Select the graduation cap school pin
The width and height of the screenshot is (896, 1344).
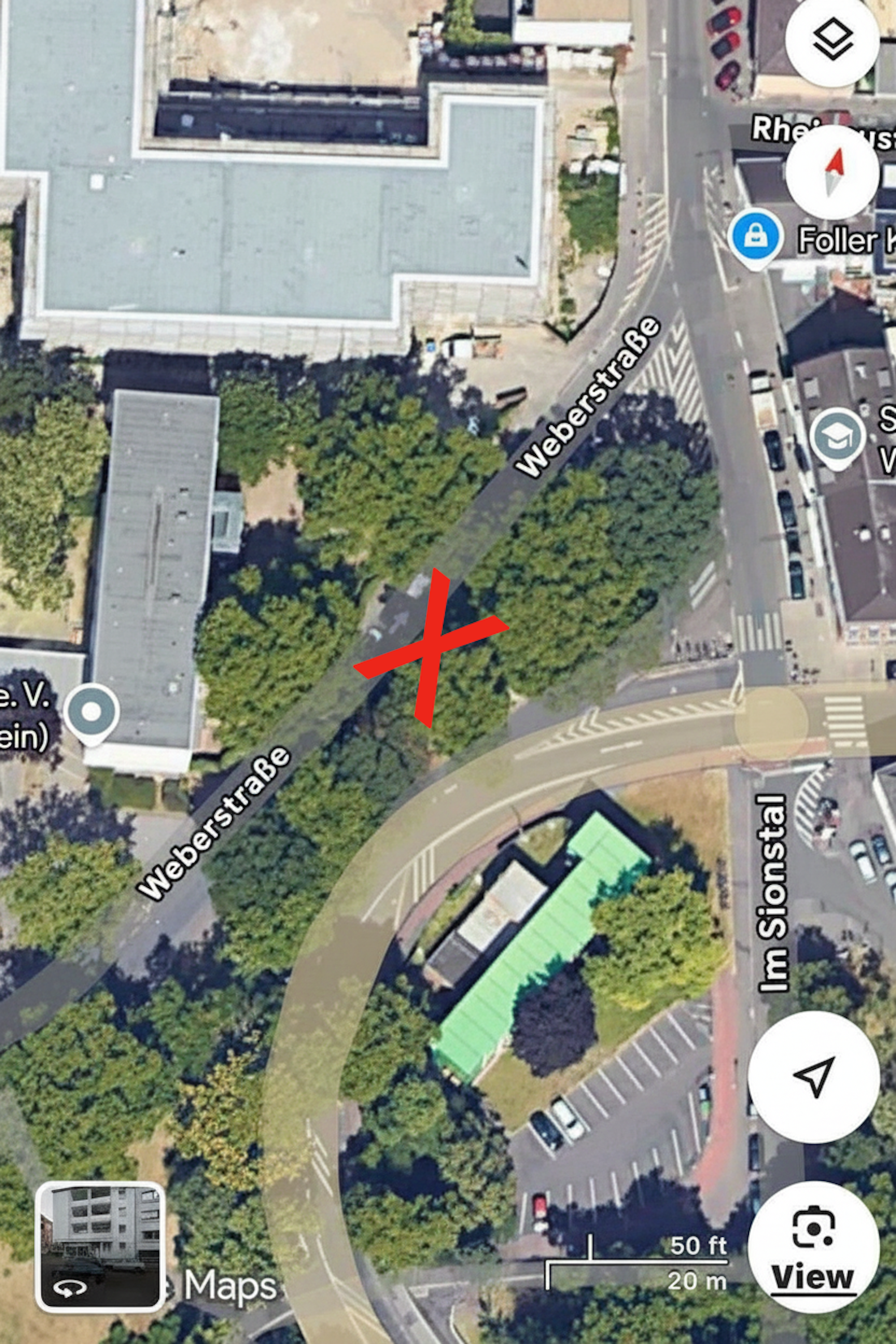coord(837,438)
